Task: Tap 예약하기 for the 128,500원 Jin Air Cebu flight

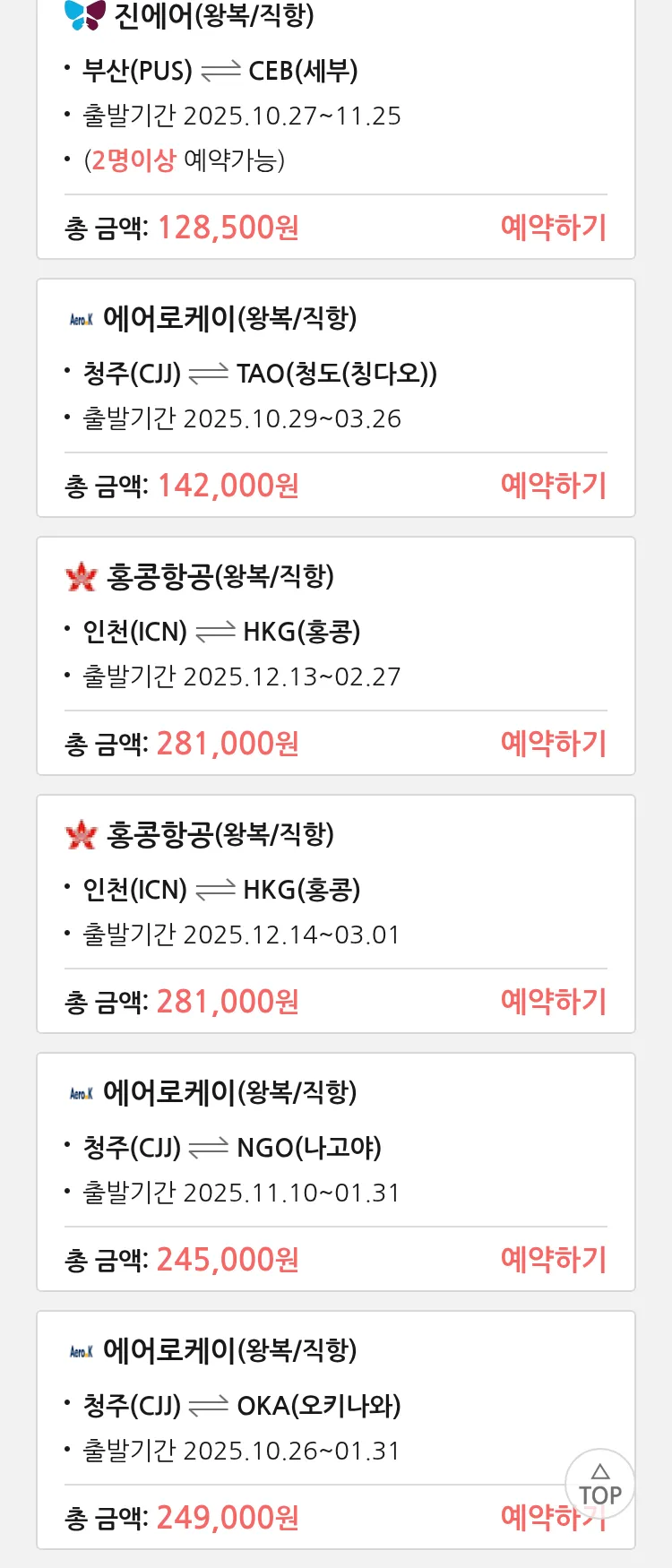Action: 553,228
